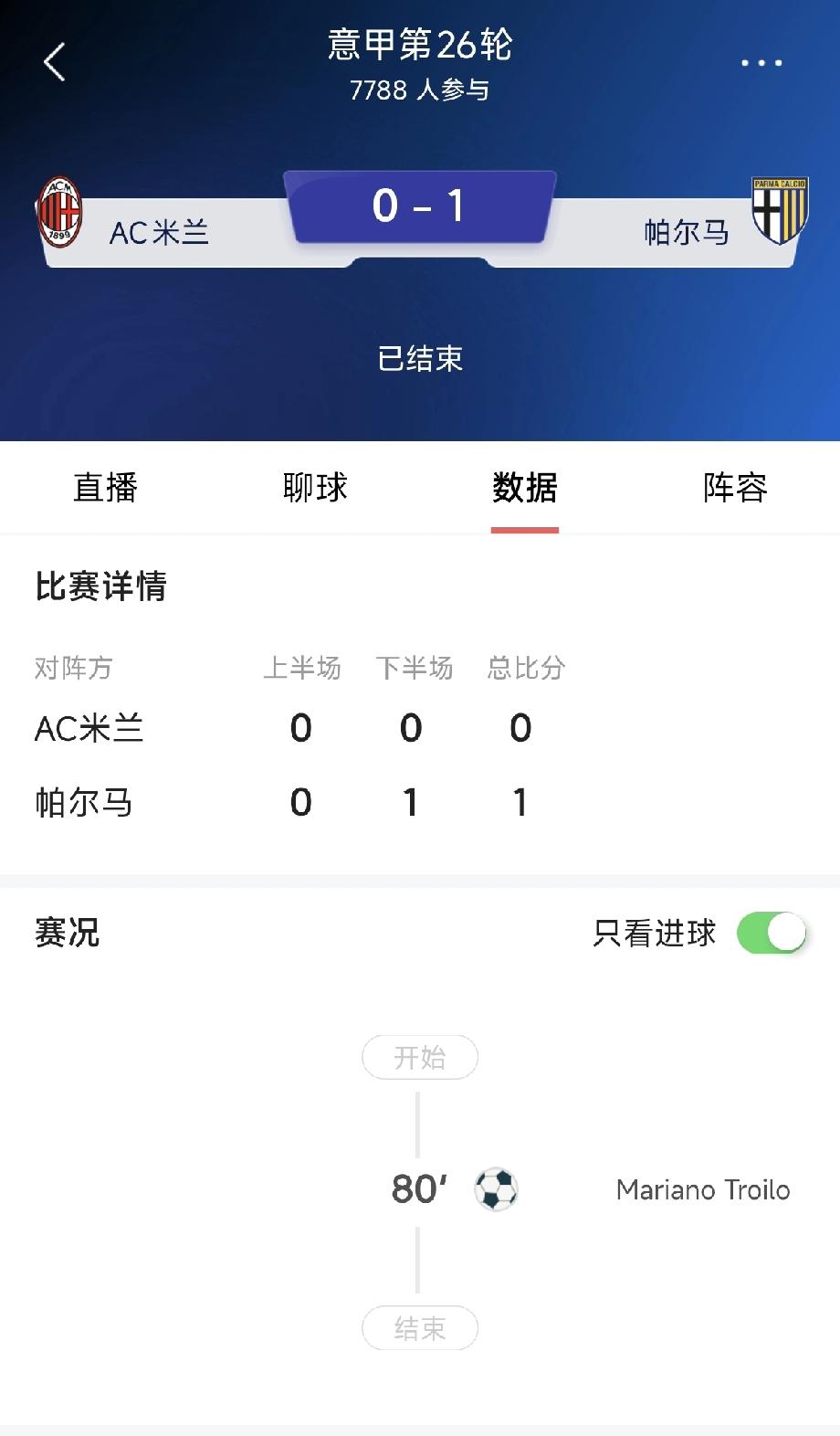Viewport: 840px width, 1436px height.
Task: Click the 帕尔马 Parma Calcio club badge
Action: pos(781,211)
